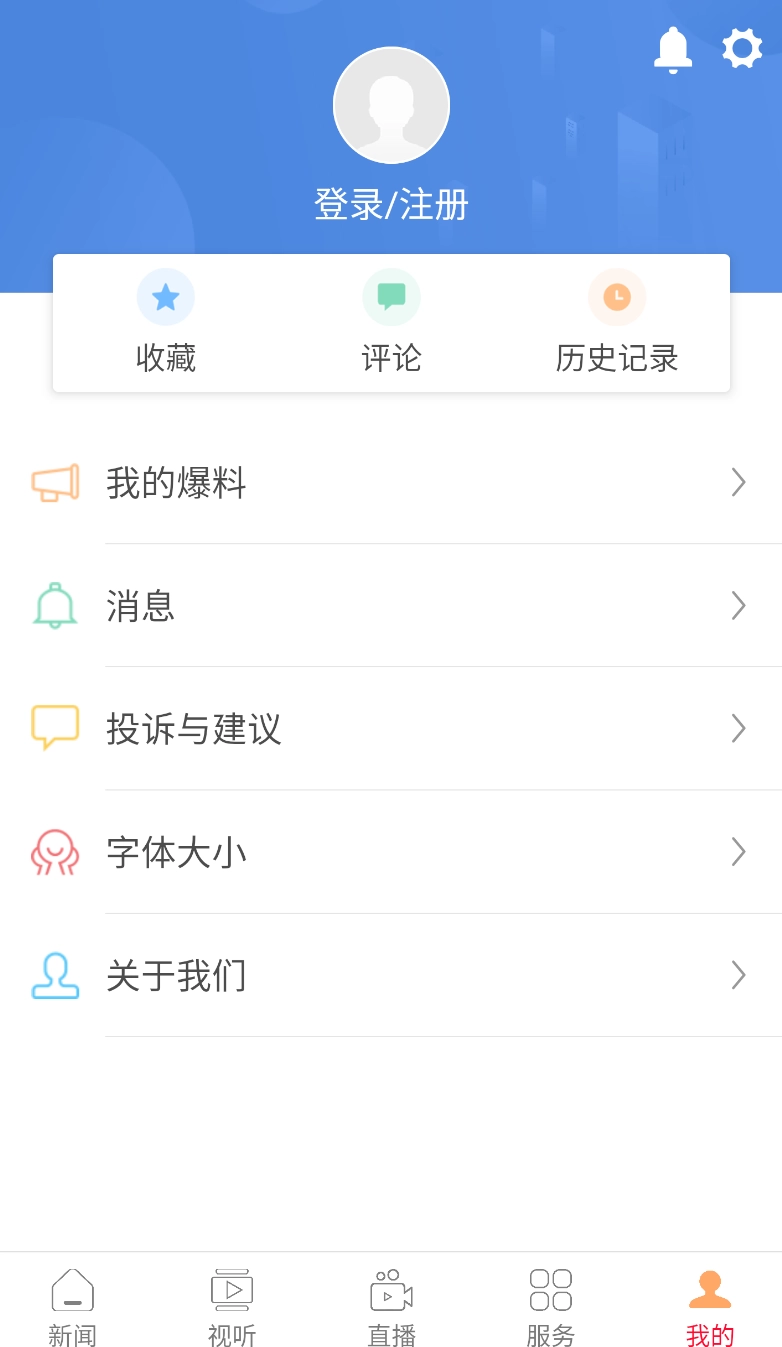The width and height of the screenshot is (782, 1347).
Task: View 历史记录 clock icon
Action: 616,296
